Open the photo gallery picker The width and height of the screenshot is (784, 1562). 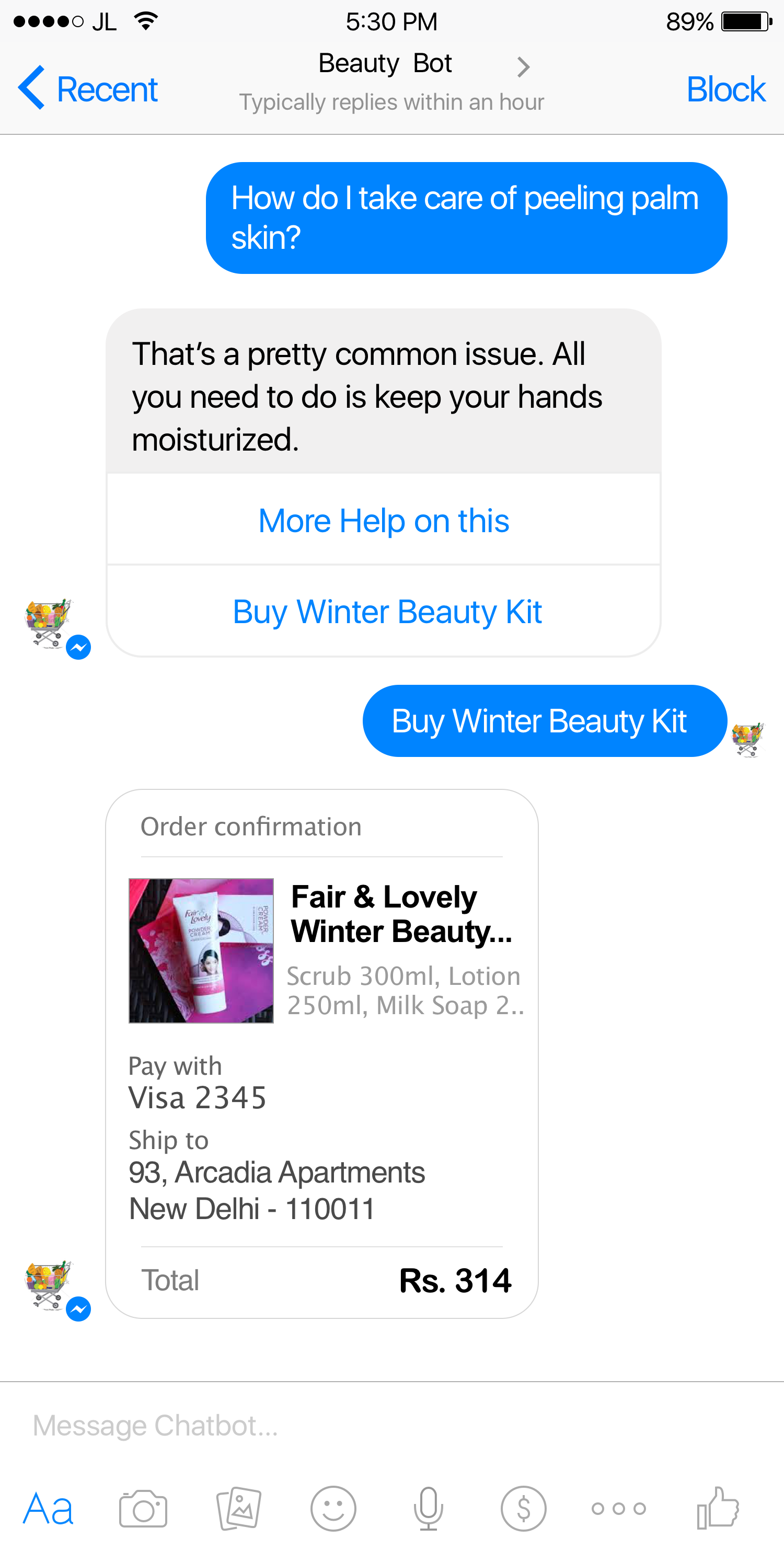click(238, 1509)
